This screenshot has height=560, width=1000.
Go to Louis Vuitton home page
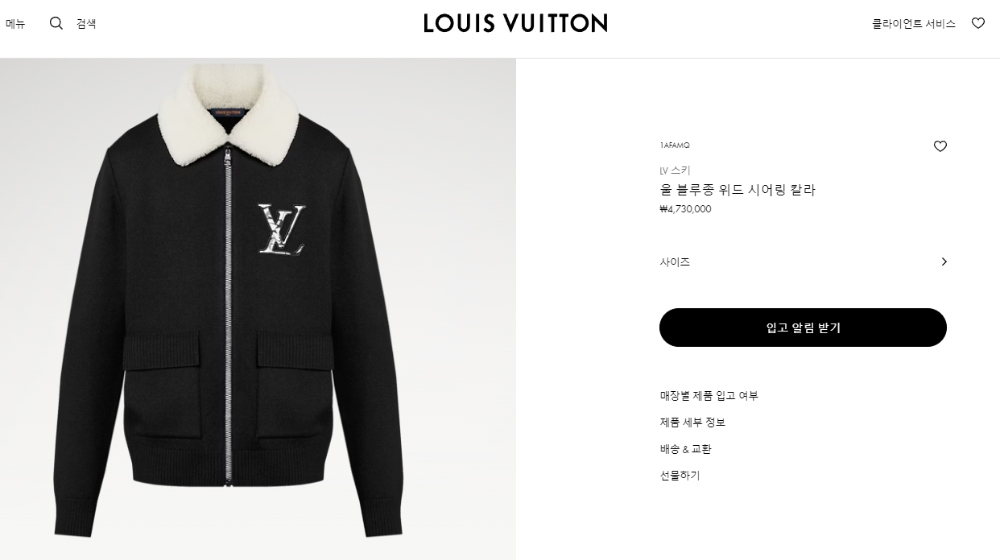tap(515, 23)
